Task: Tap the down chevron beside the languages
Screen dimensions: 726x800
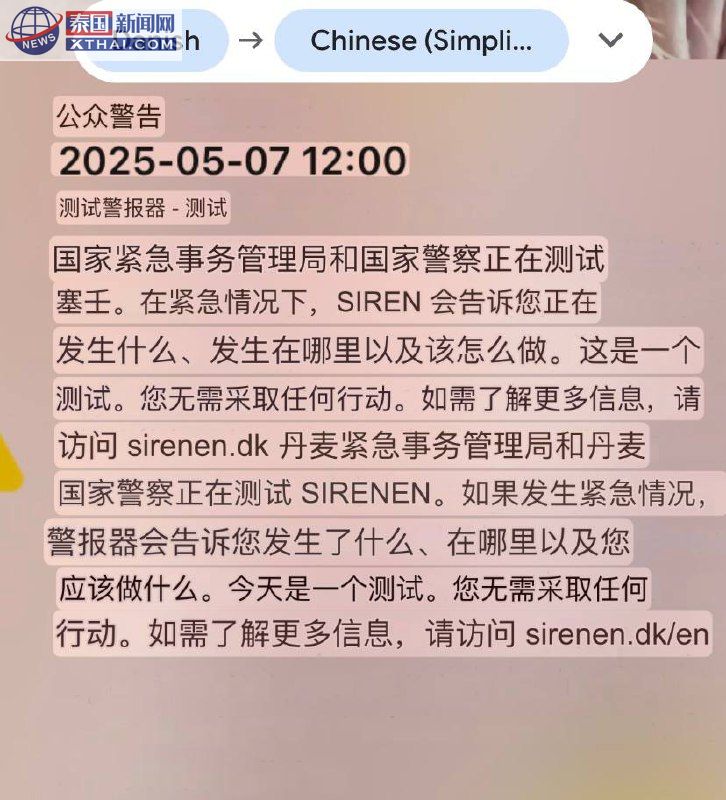Action: tap(610, 41)
